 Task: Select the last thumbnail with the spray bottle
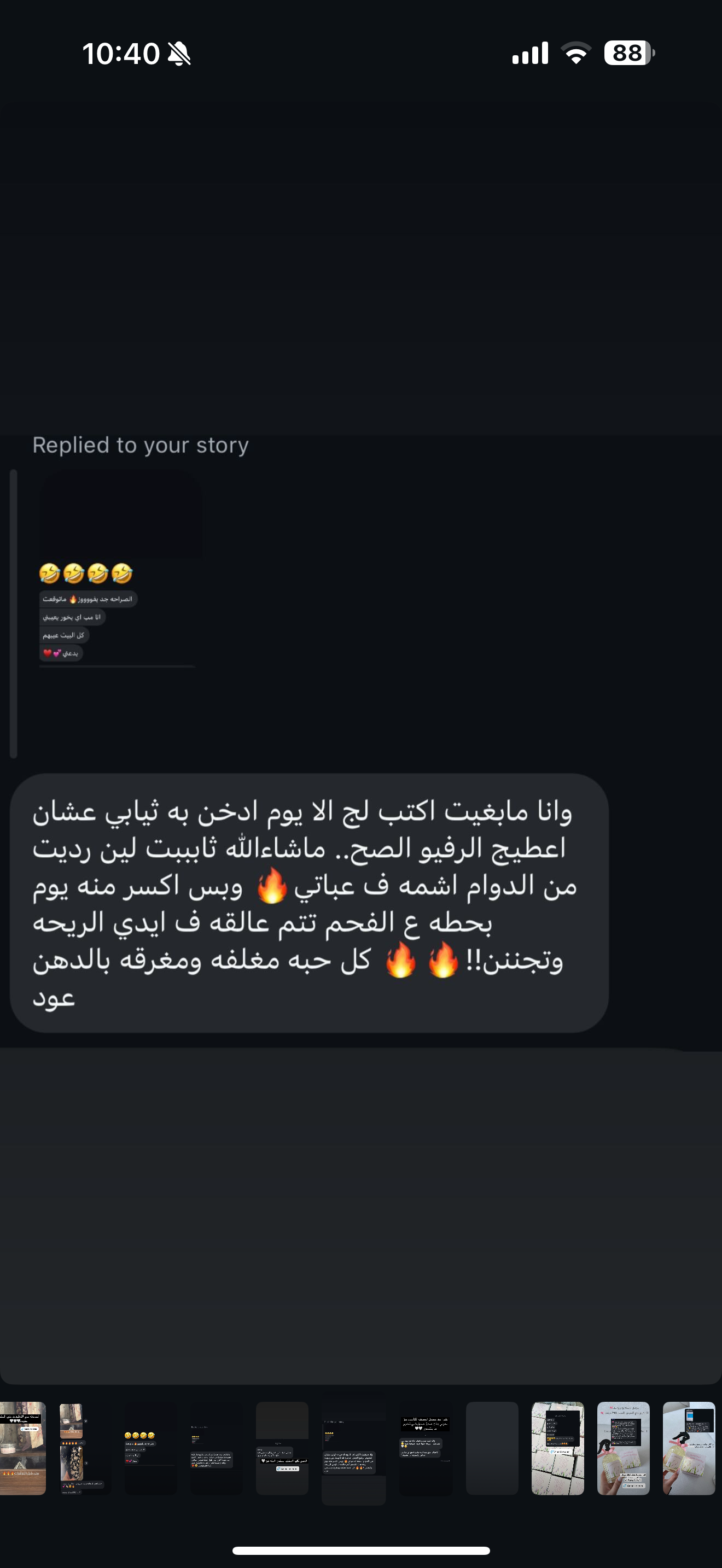[689, 1448]
